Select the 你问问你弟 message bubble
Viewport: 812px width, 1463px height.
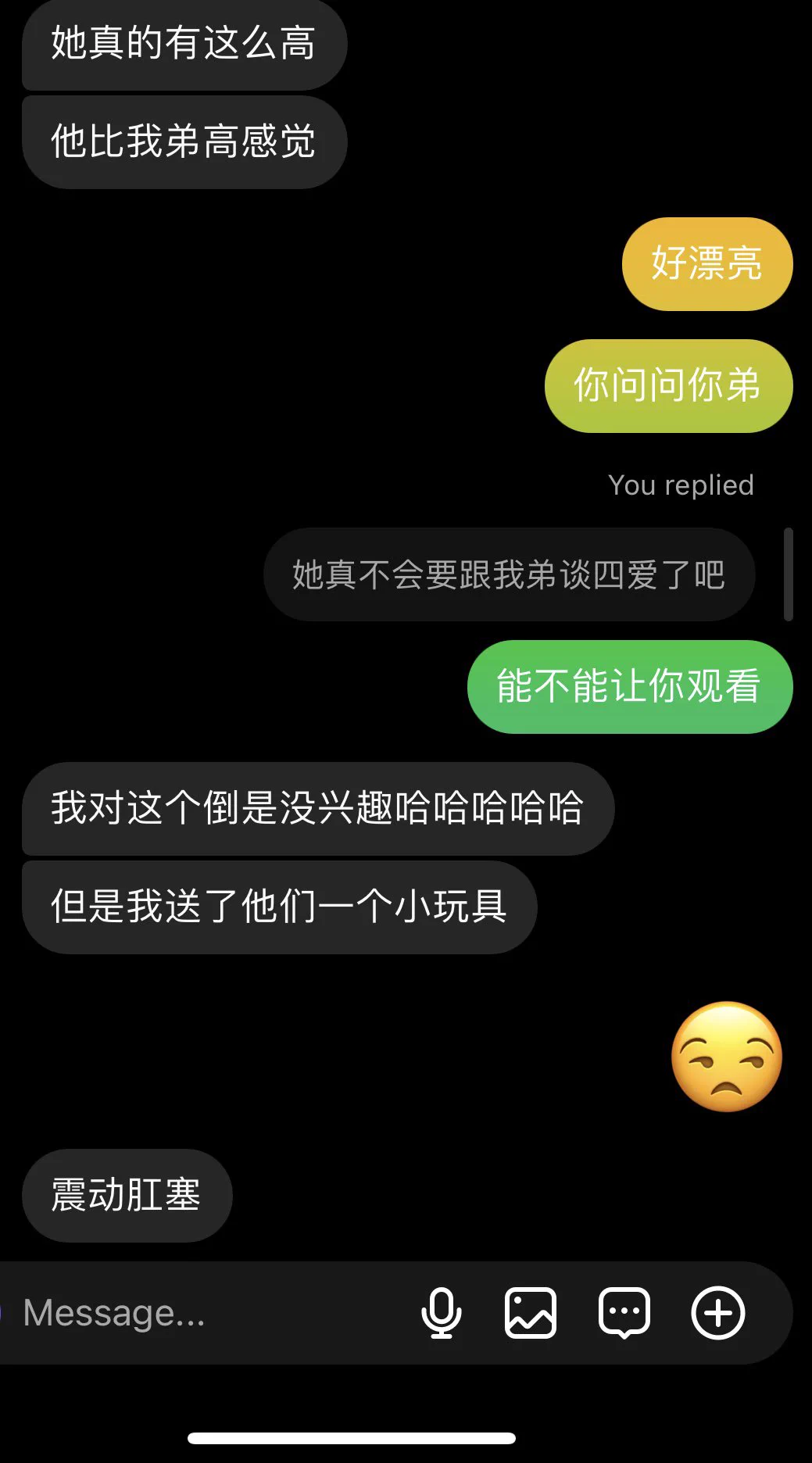667,386
